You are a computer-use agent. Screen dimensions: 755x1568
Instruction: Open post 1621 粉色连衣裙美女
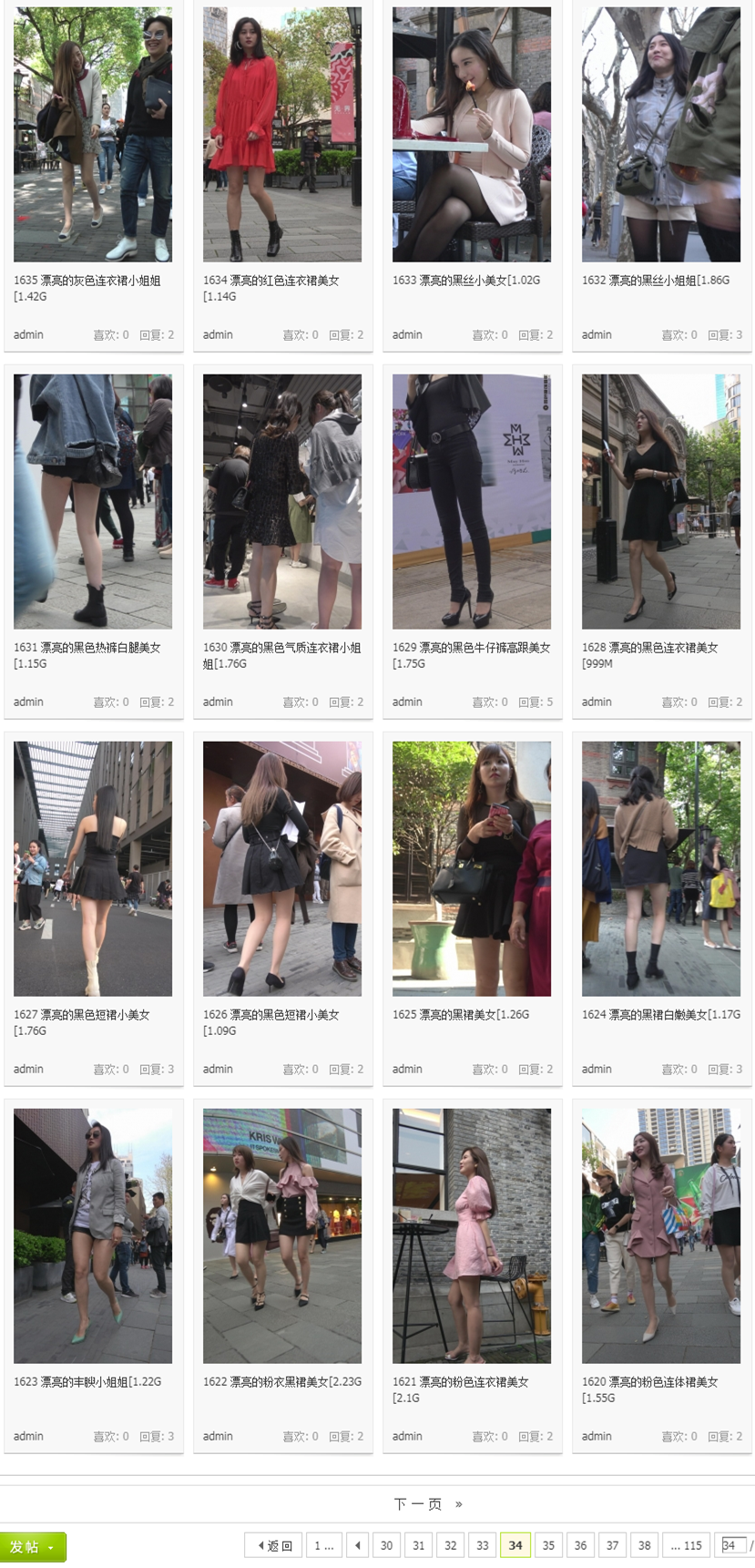click(460, 1382)
